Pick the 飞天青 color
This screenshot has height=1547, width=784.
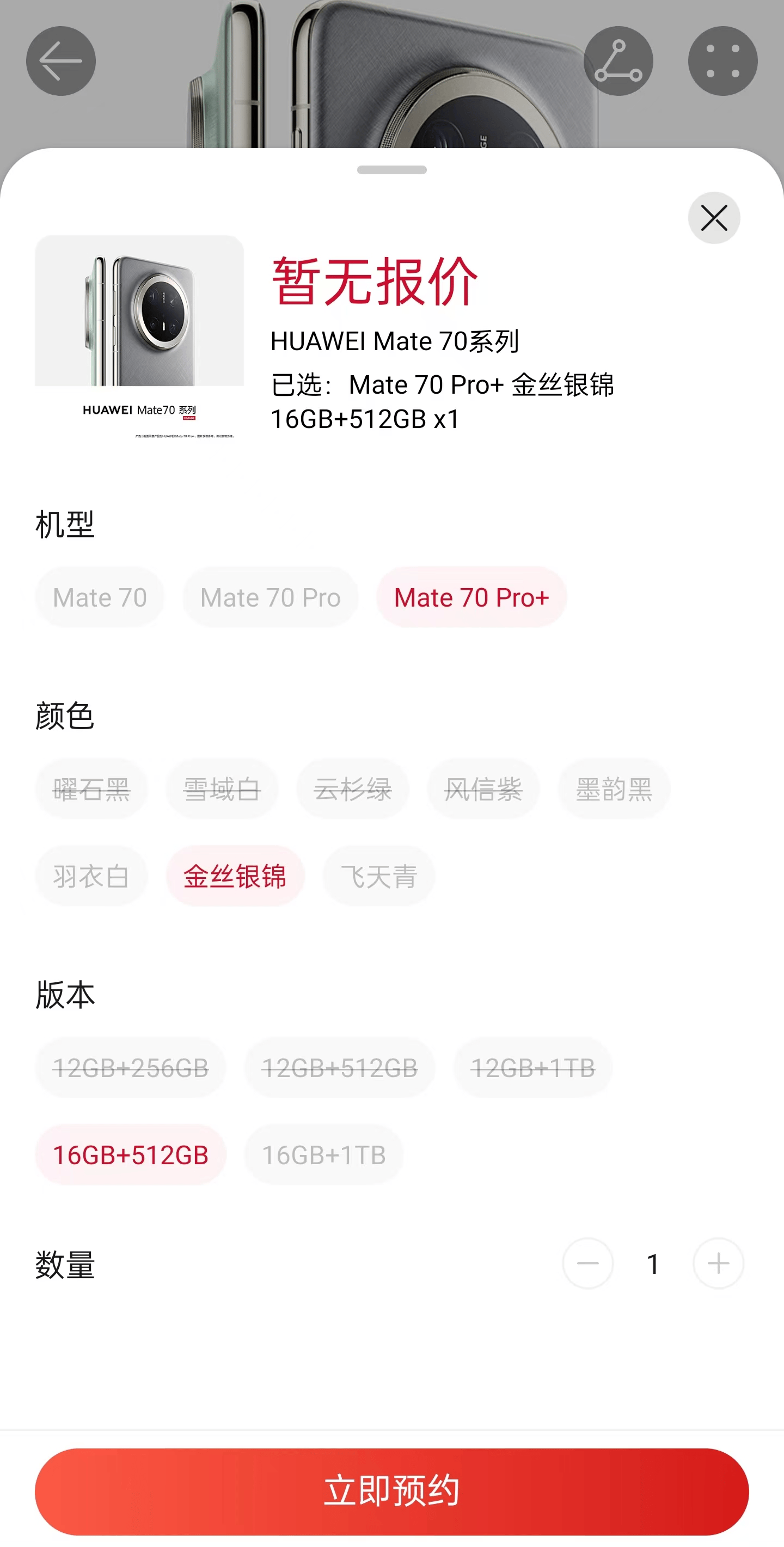(378, 876)
